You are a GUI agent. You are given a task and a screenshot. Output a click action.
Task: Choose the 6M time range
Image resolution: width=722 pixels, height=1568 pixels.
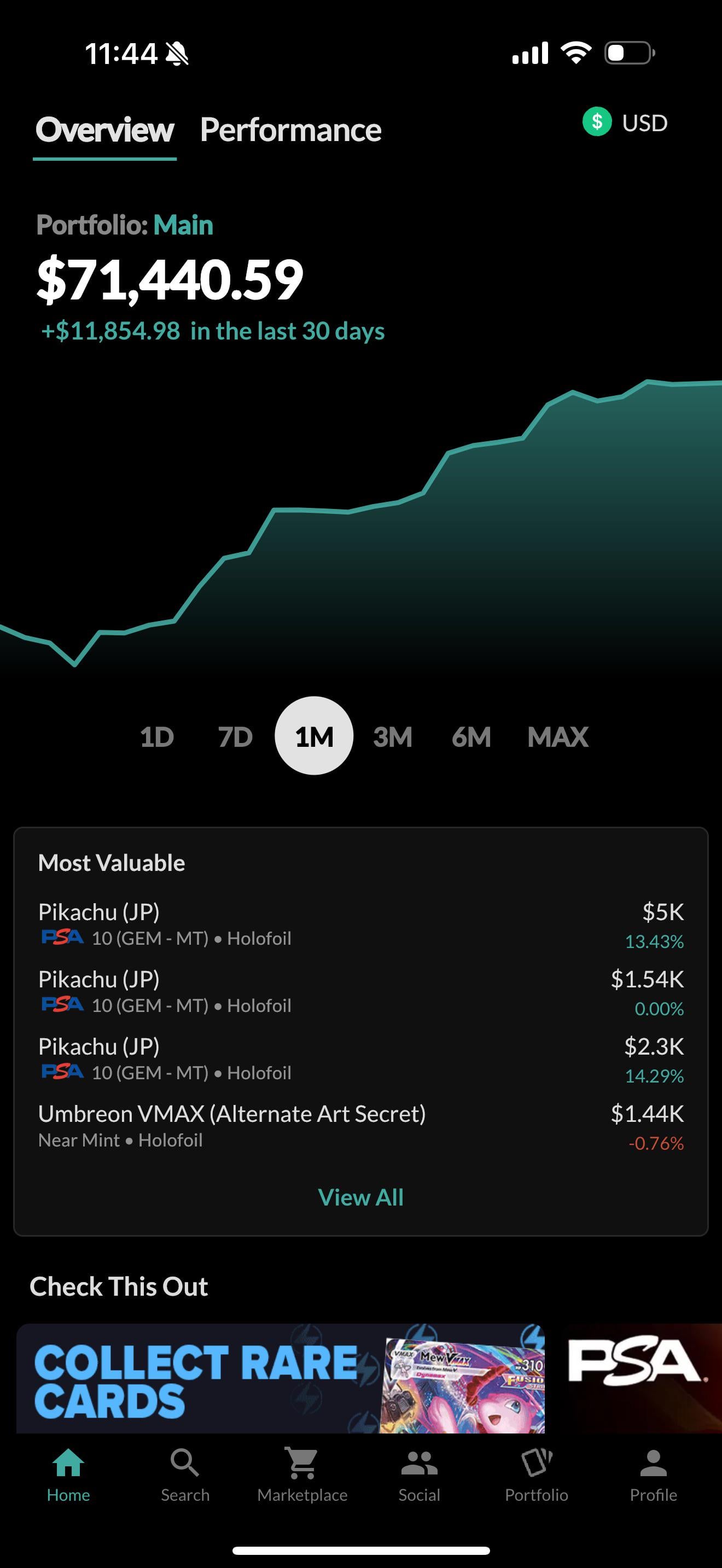pos(471,736)
